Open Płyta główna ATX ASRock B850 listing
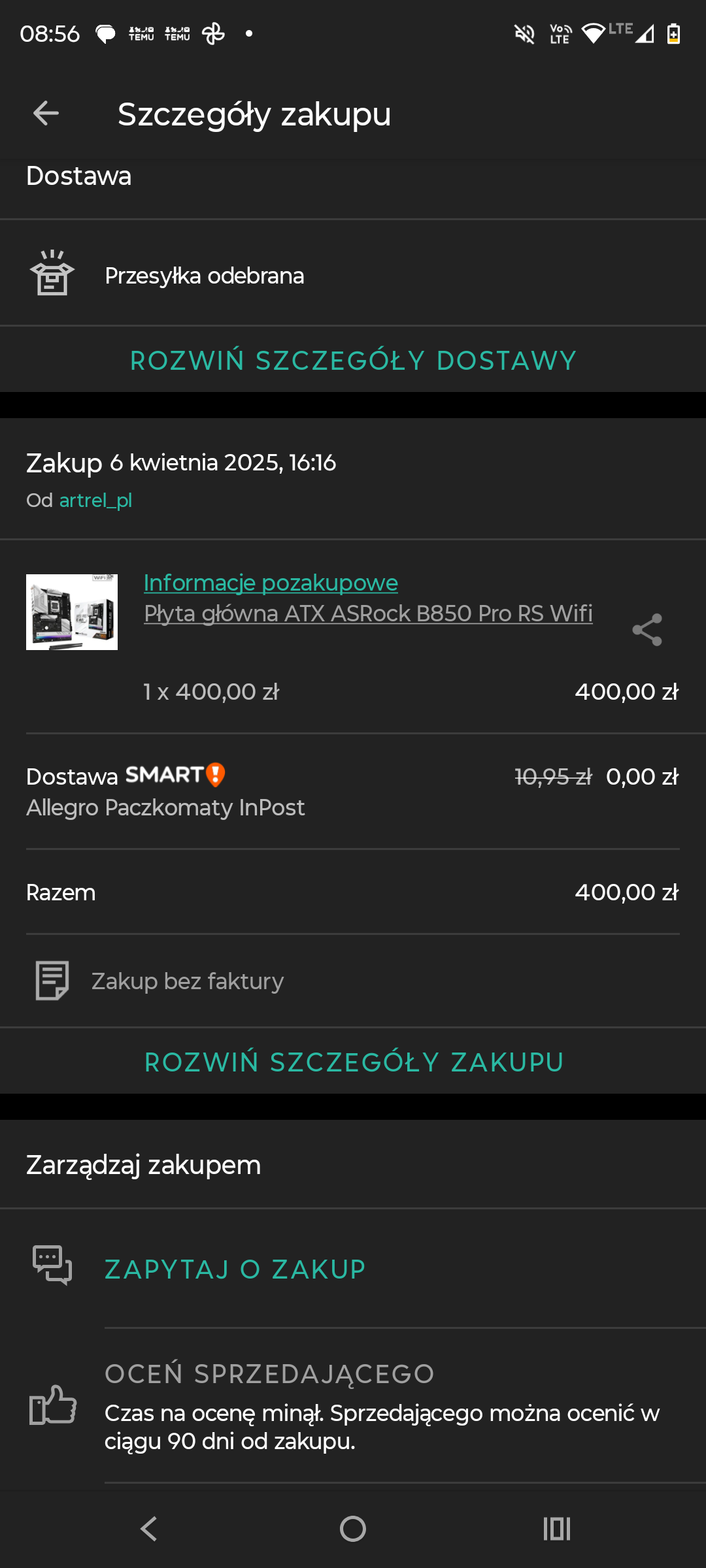 pos(368,614)
